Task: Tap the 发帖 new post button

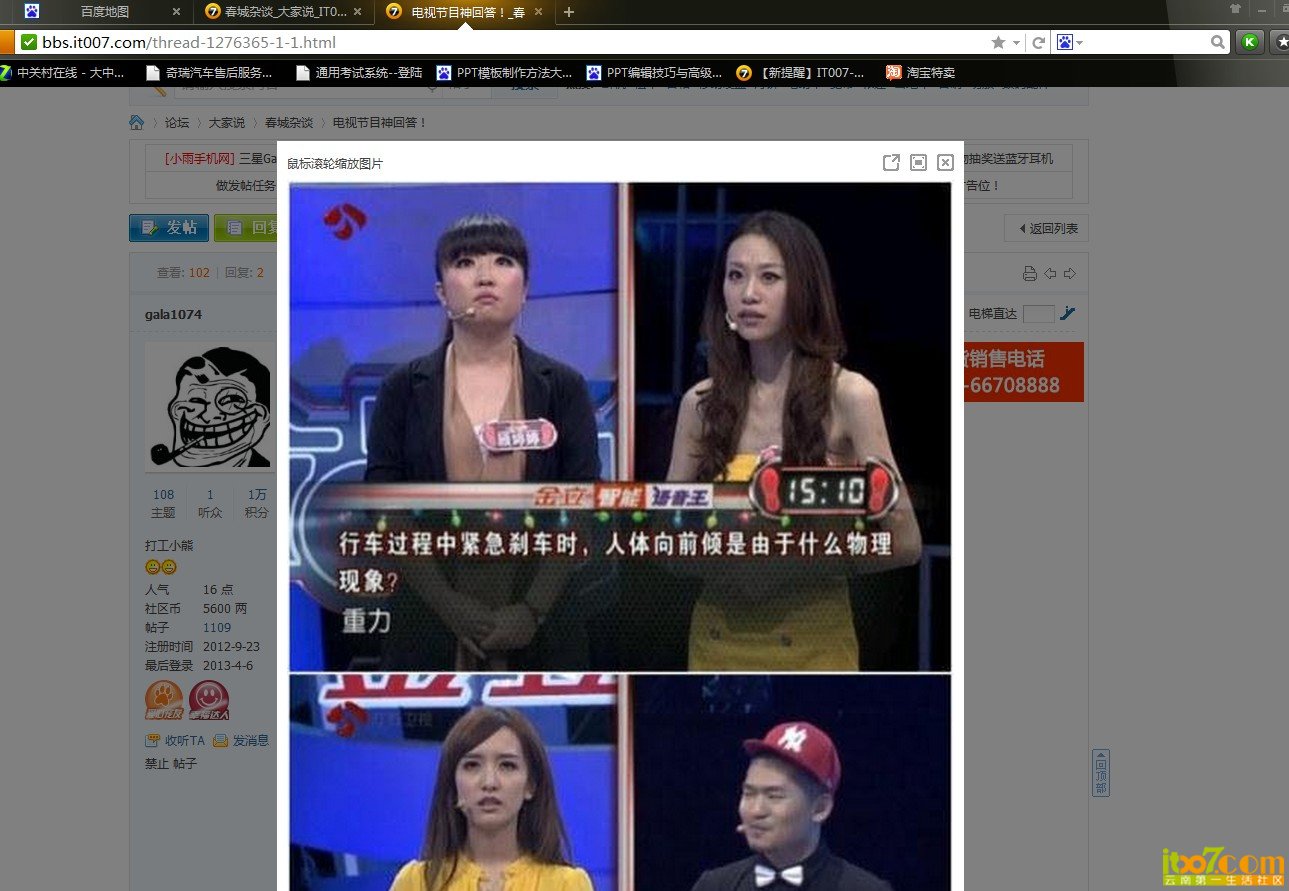Action: pyautogui.click(x=169, y=228)
